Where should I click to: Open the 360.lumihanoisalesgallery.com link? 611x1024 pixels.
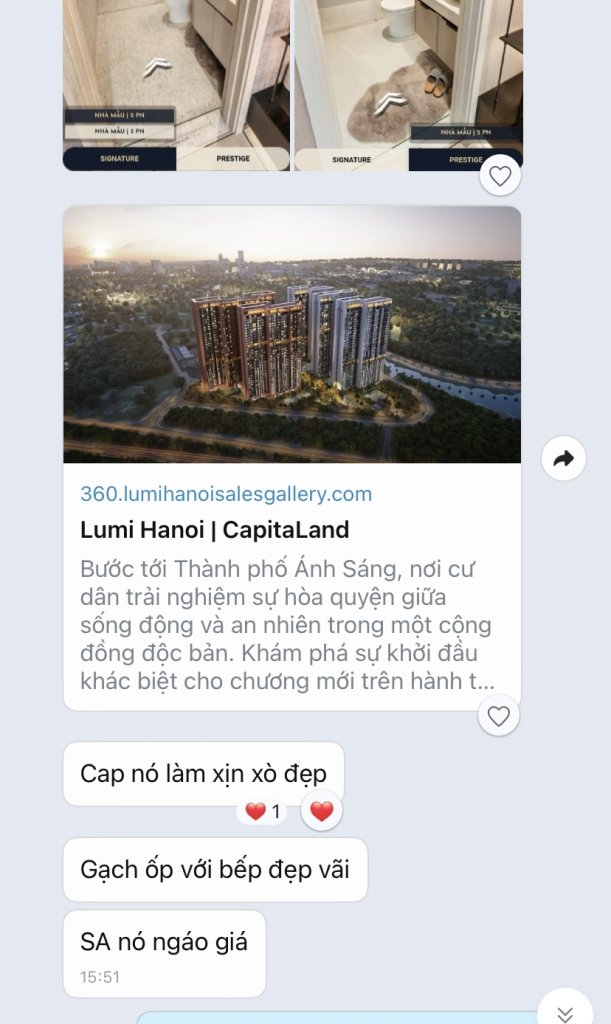226,494
